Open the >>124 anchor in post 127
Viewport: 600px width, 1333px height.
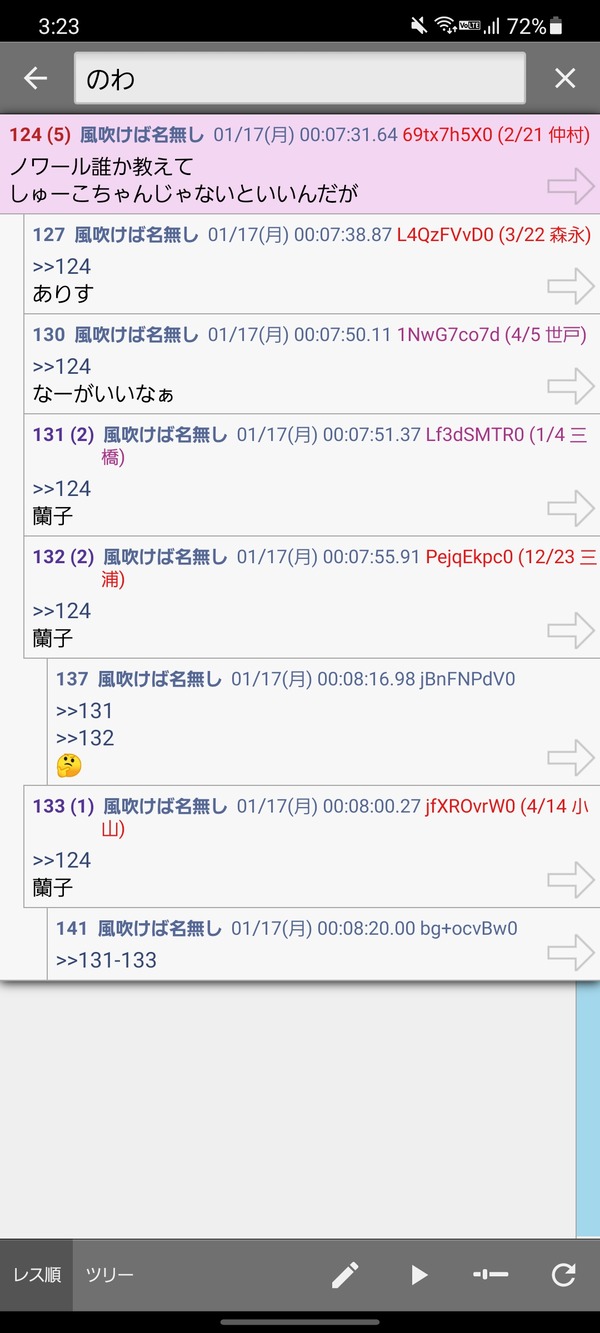pyautogui.click(x=62, y=266)
